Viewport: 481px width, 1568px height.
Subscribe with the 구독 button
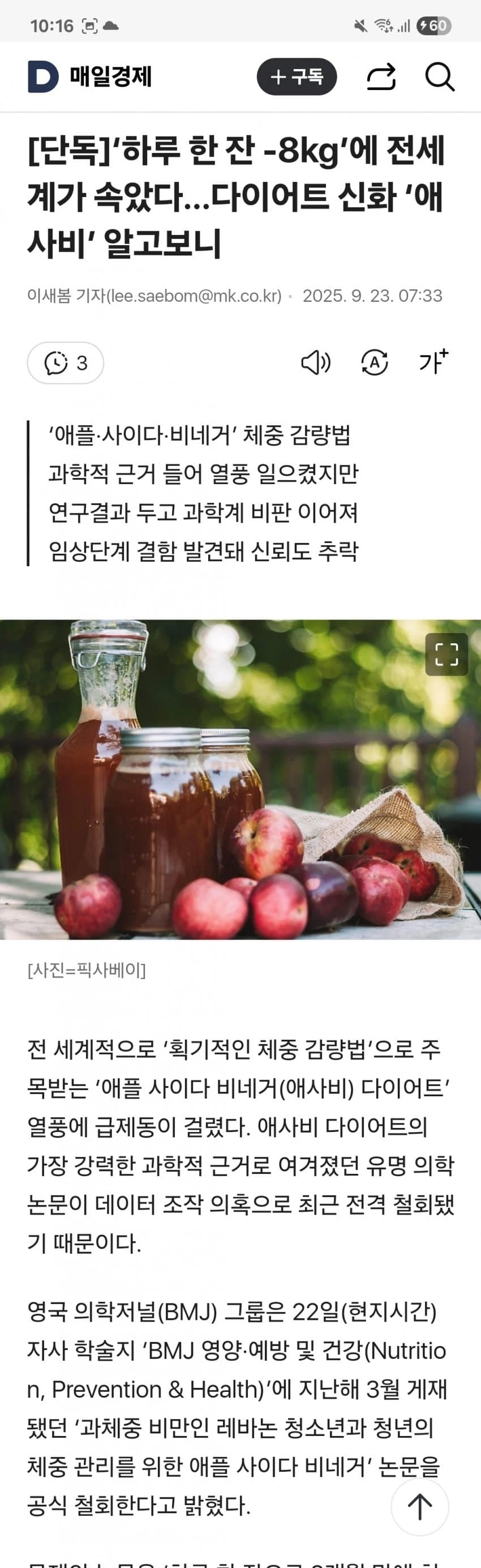point(296,76)
